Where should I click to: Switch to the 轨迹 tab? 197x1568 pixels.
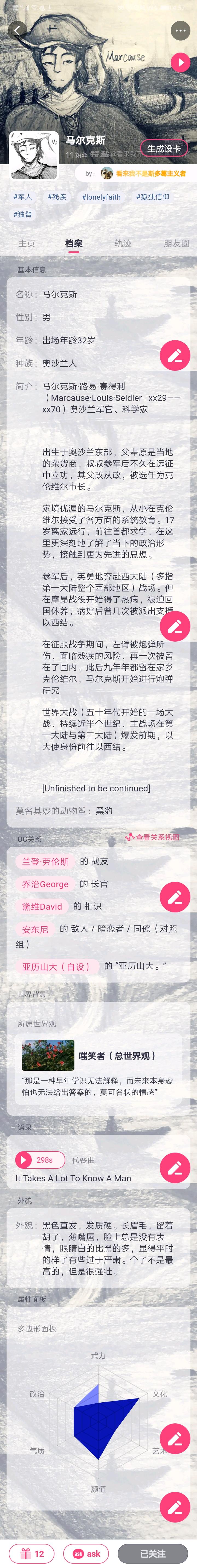point(123,243)
